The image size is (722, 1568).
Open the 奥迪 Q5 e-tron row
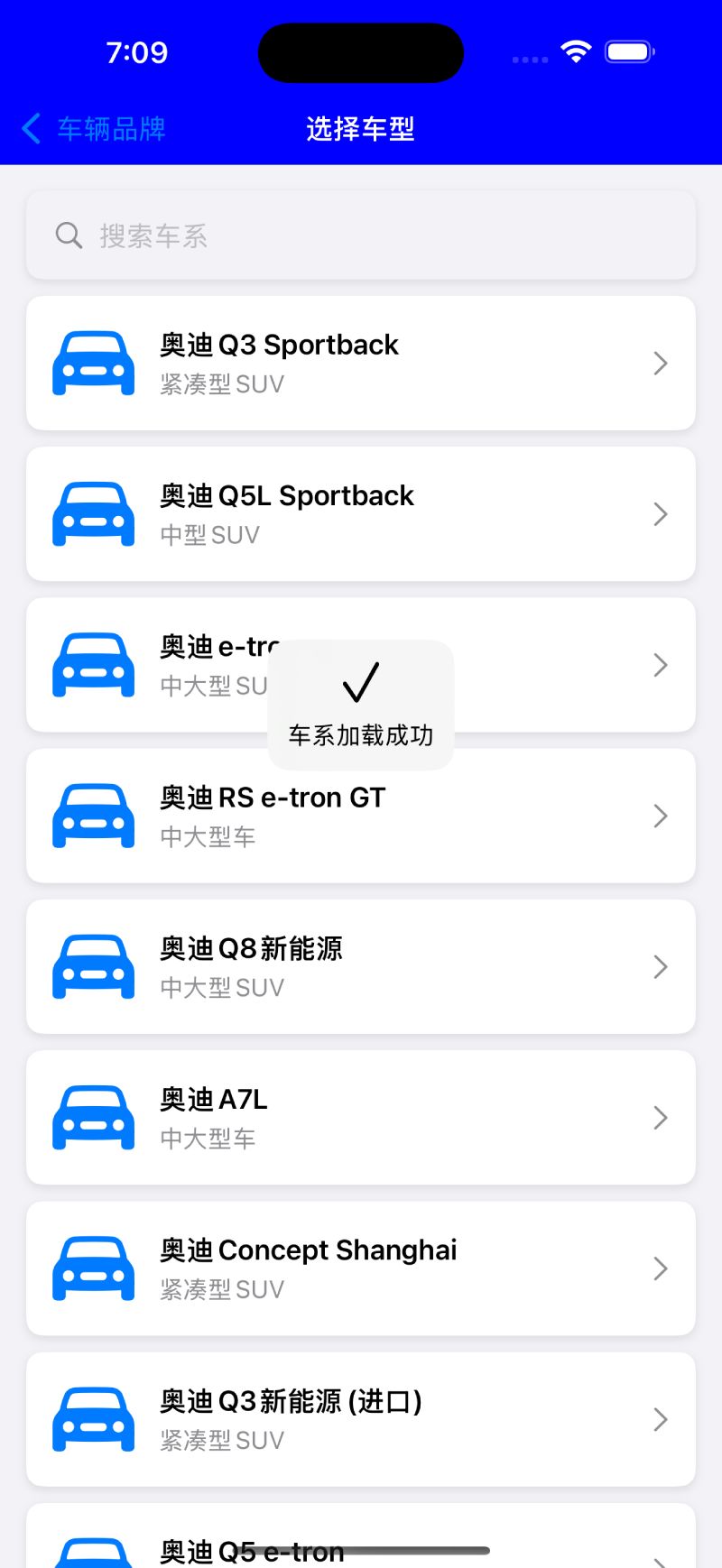coord(361,1537)
